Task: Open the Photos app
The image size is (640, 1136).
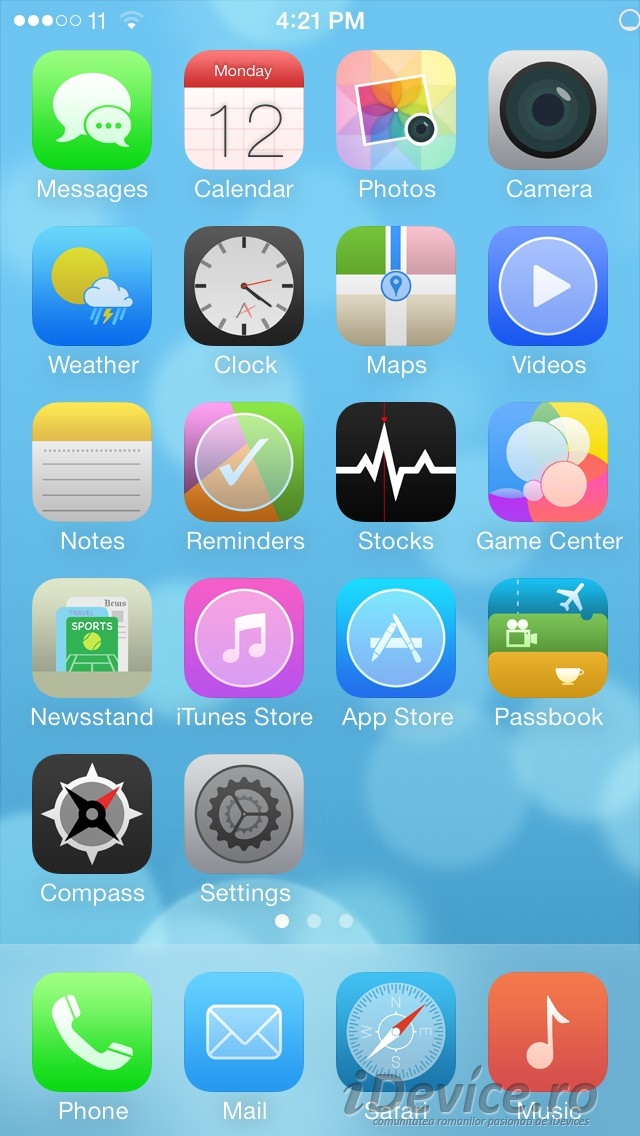Action: click(396, 110)
